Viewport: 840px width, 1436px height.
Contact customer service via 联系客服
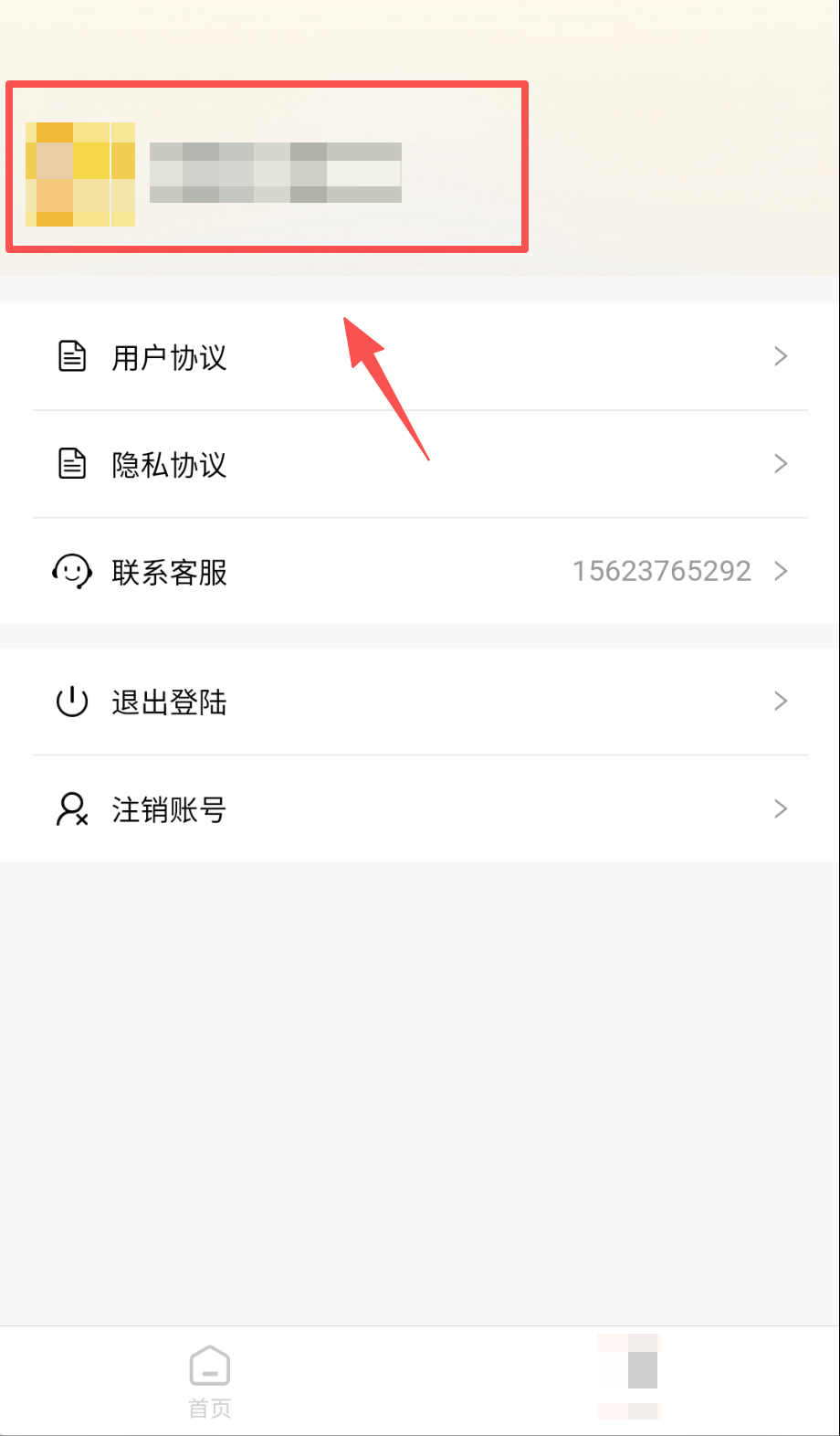tap(420, 572)
